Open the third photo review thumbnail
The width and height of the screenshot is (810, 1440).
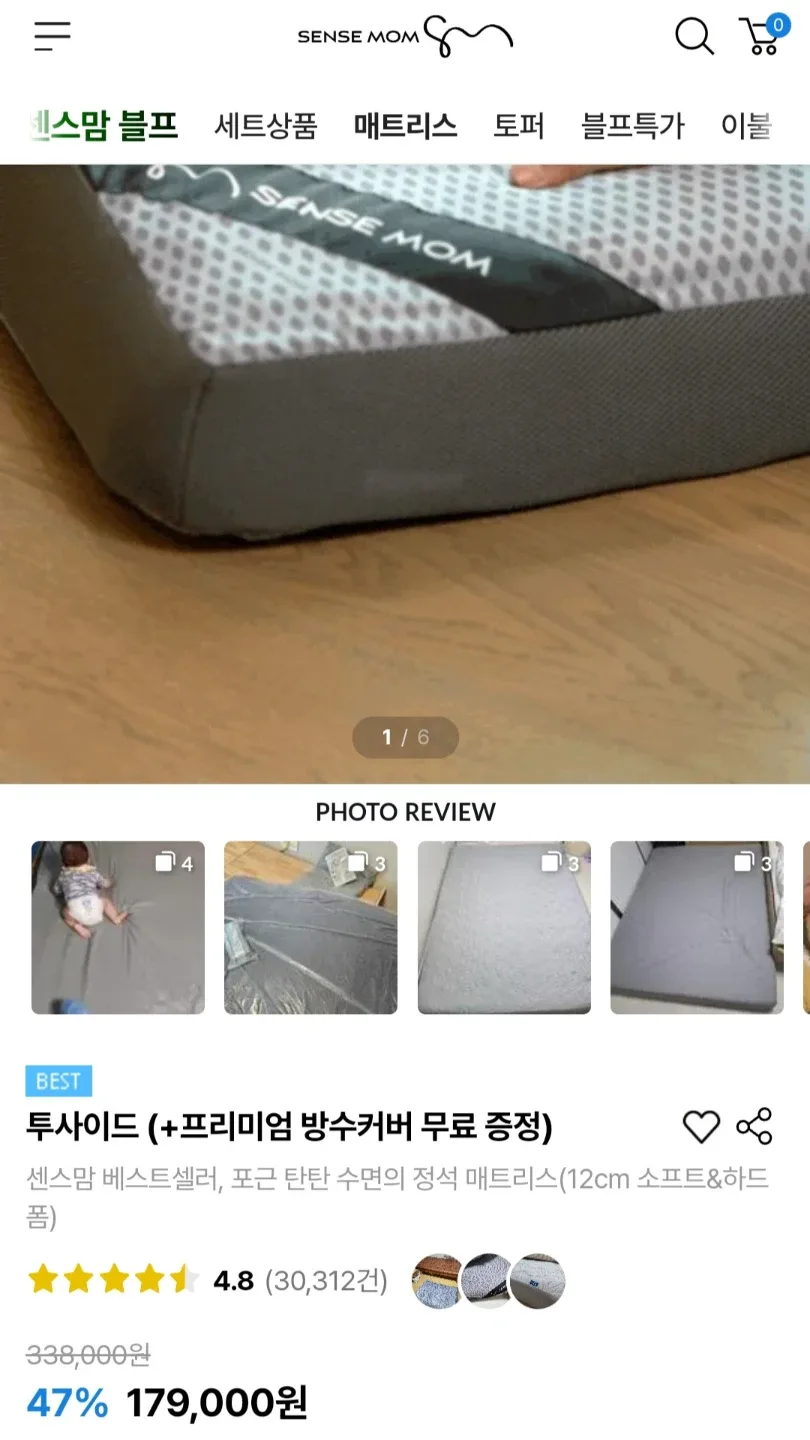(504, 927)
